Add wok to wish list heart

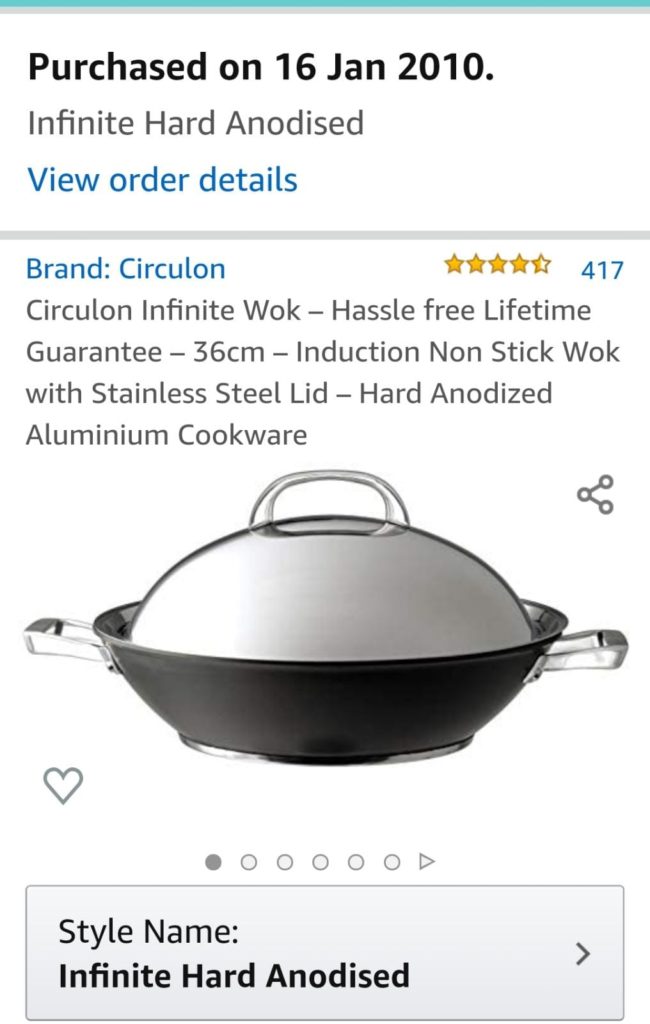tap(63, 786)
